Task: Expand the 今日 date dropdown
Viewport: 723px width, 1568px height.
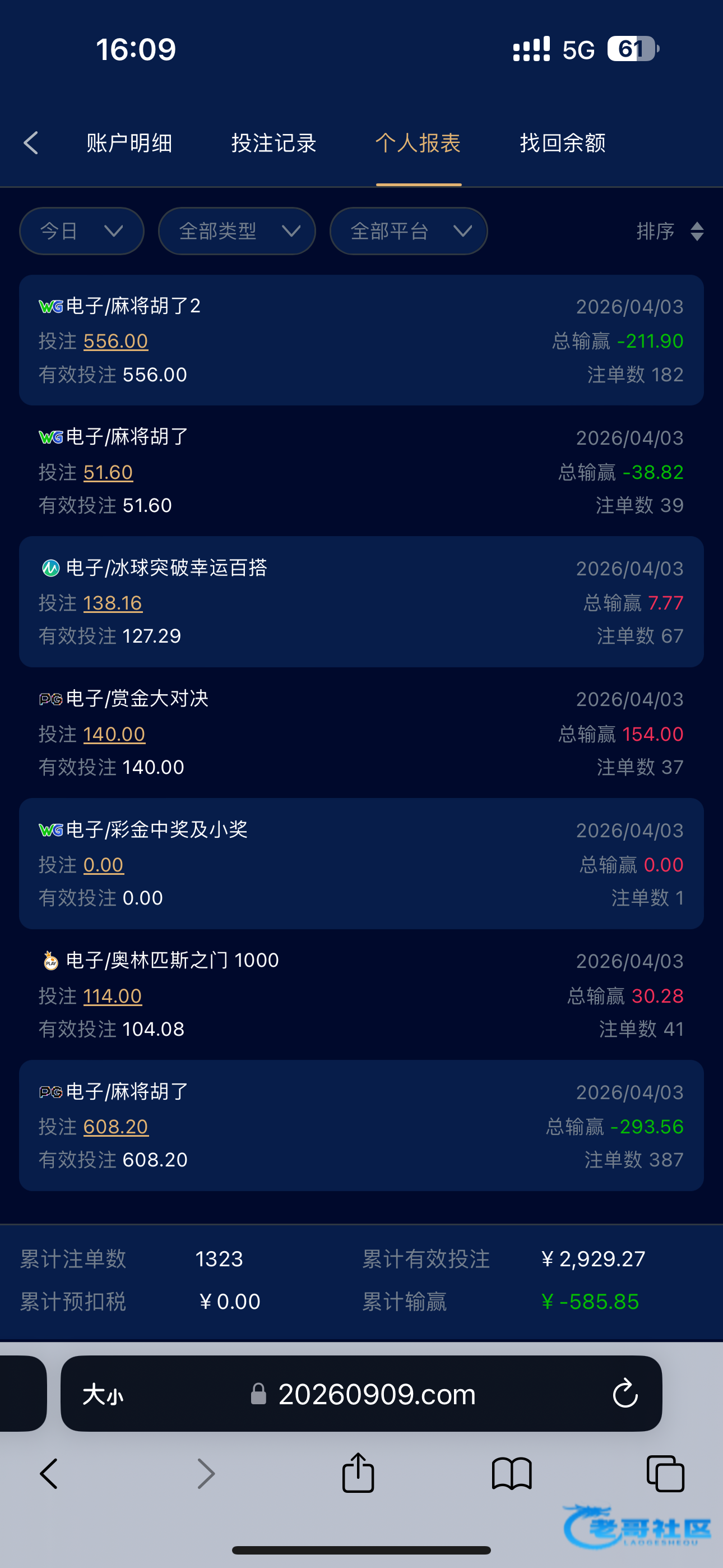Action: [x=82, y=231]
